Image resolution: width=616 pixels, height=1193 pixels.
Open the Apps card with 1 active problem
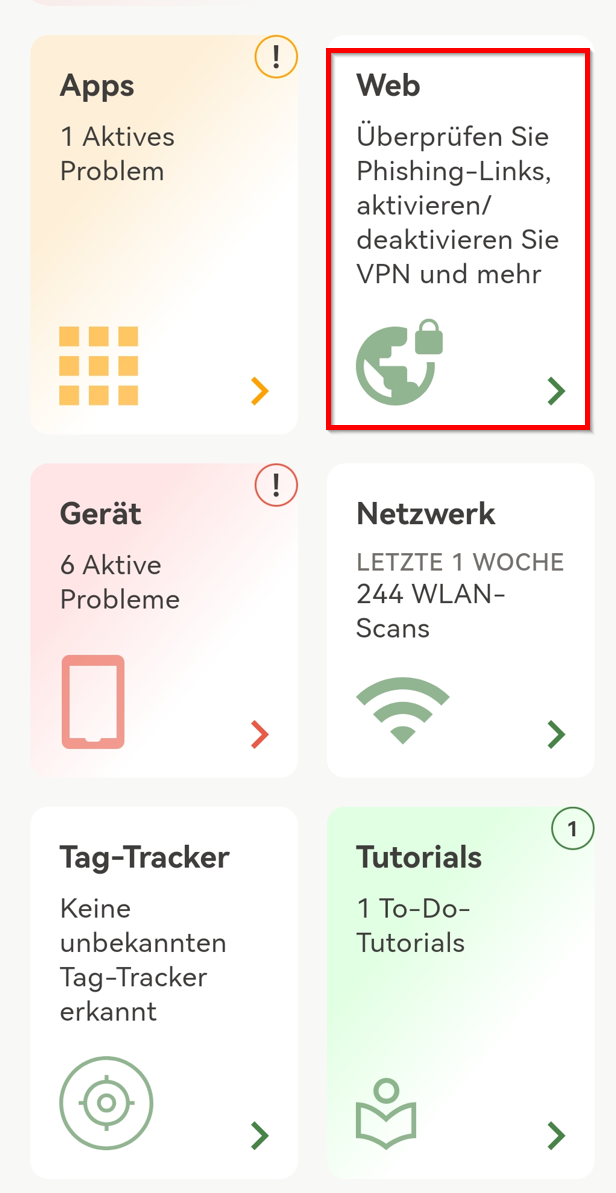[164, 235]
